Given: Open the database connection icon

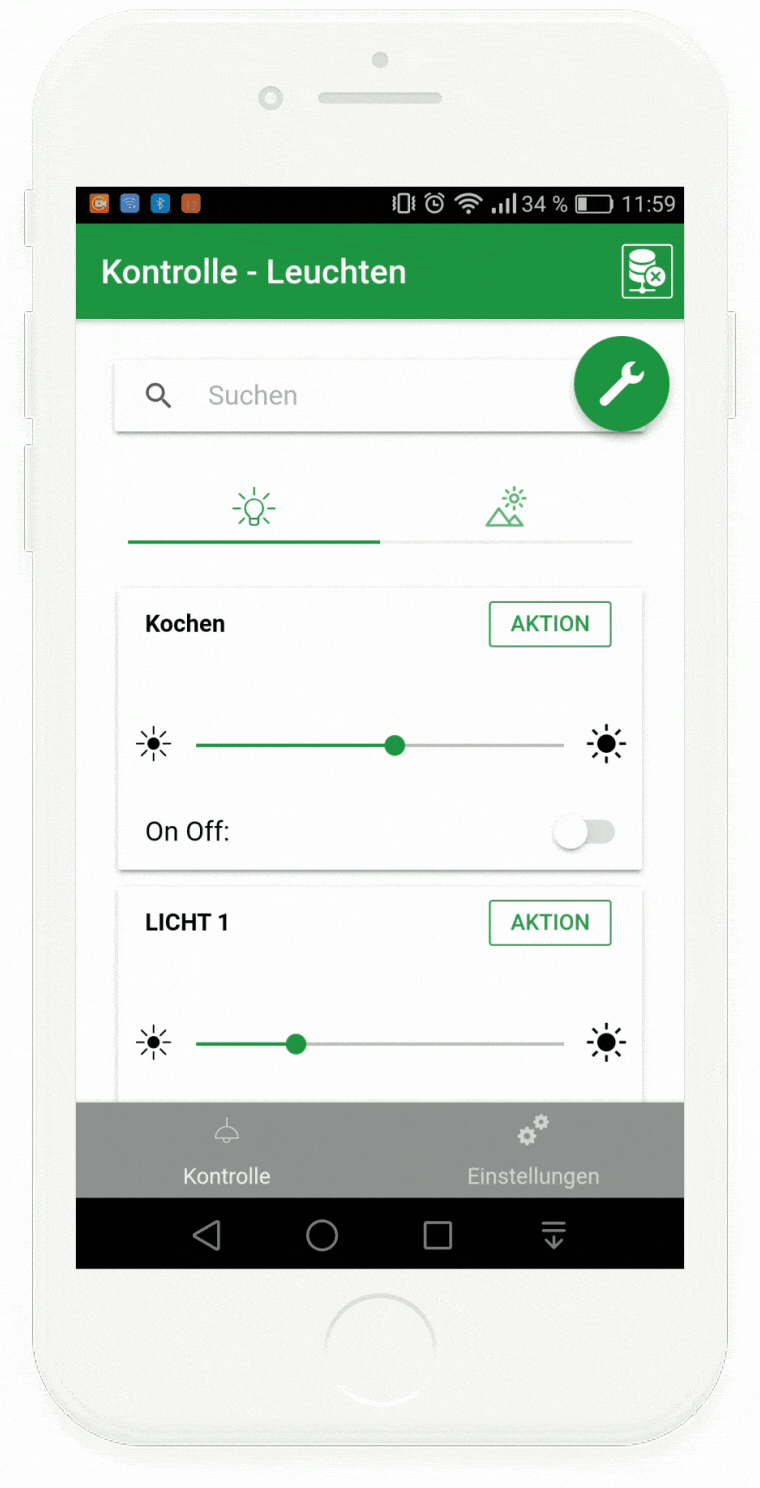Looking at the screenshot, I should tap(646, 271).
